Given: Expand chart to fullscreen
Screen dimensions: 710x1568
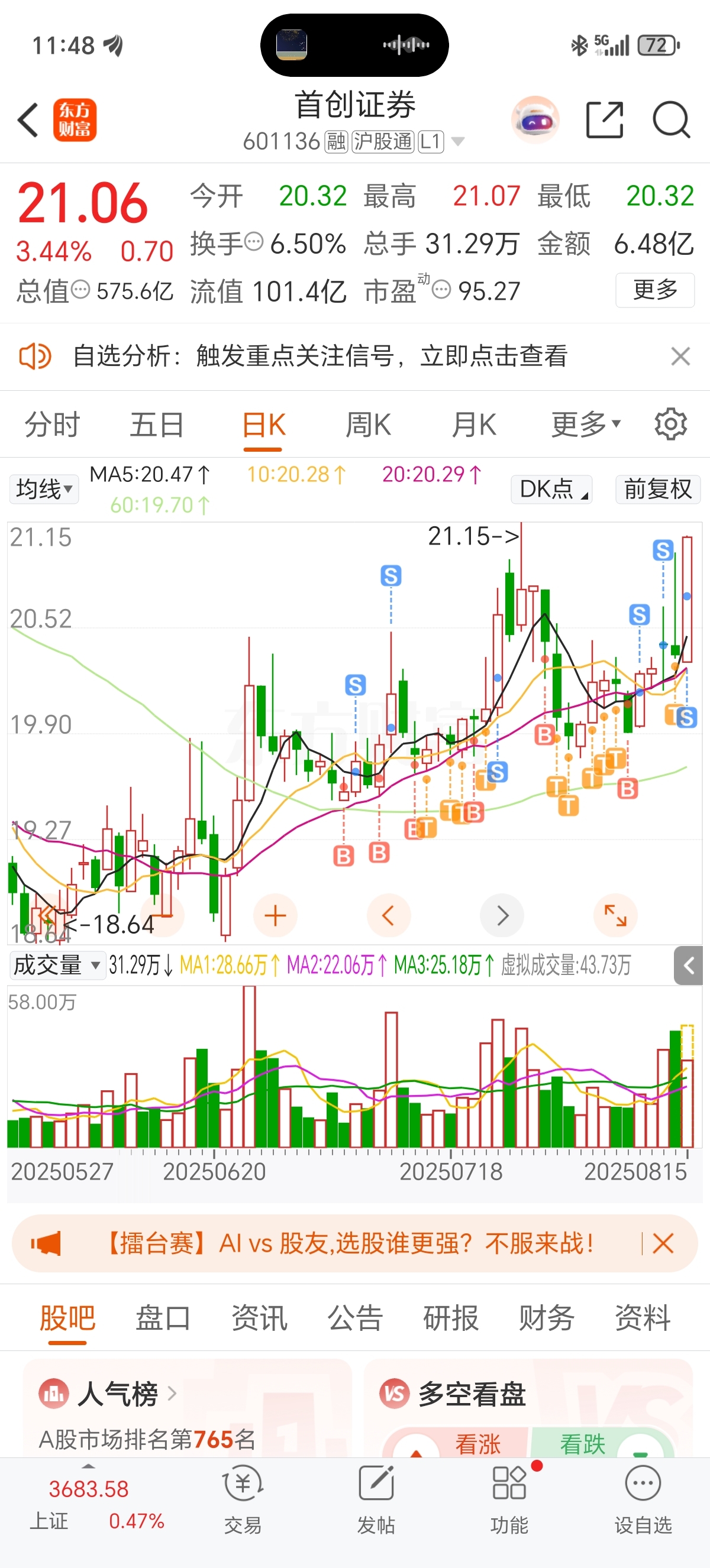Looking at the screenshot, I should click(615, 915).
